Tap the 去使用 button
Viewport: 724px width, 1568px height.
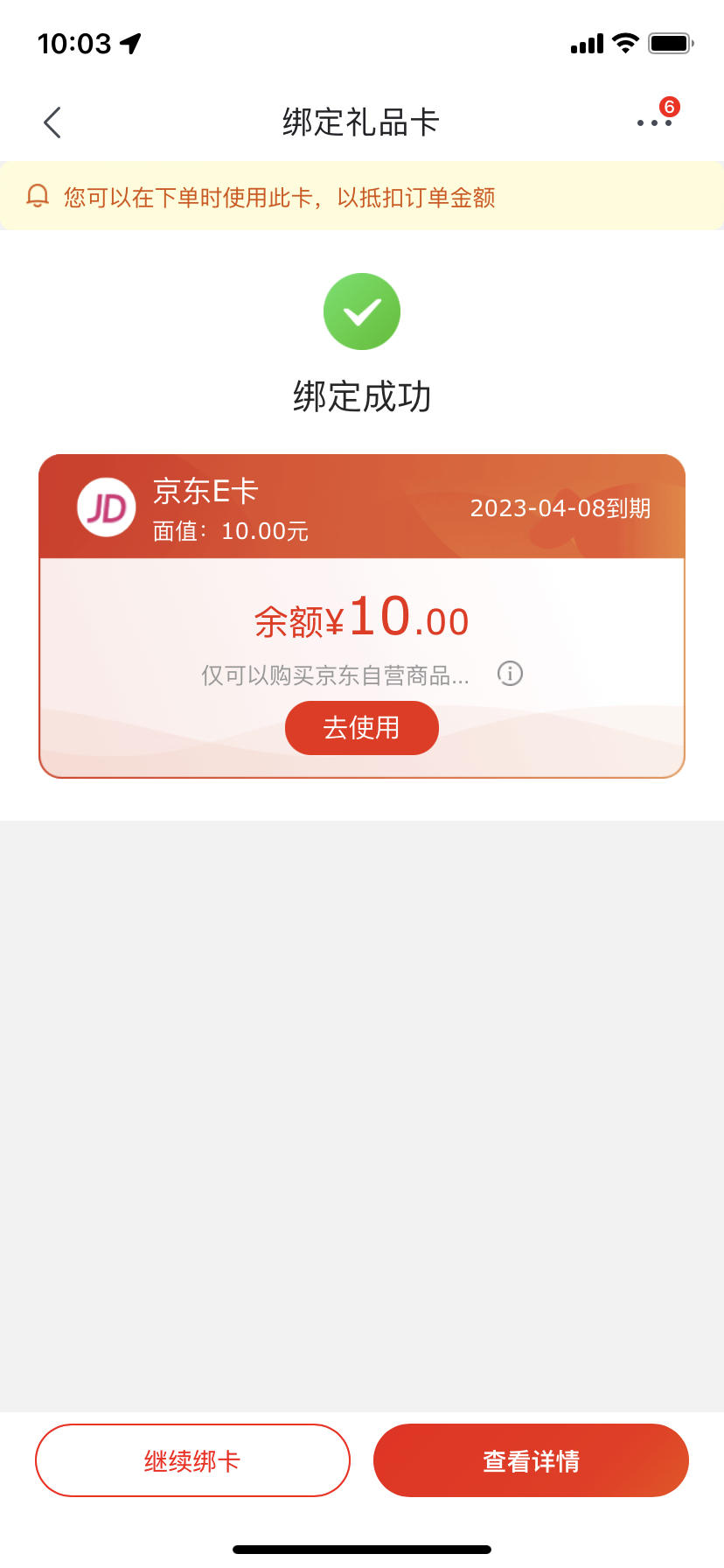(x=362, y=727)
